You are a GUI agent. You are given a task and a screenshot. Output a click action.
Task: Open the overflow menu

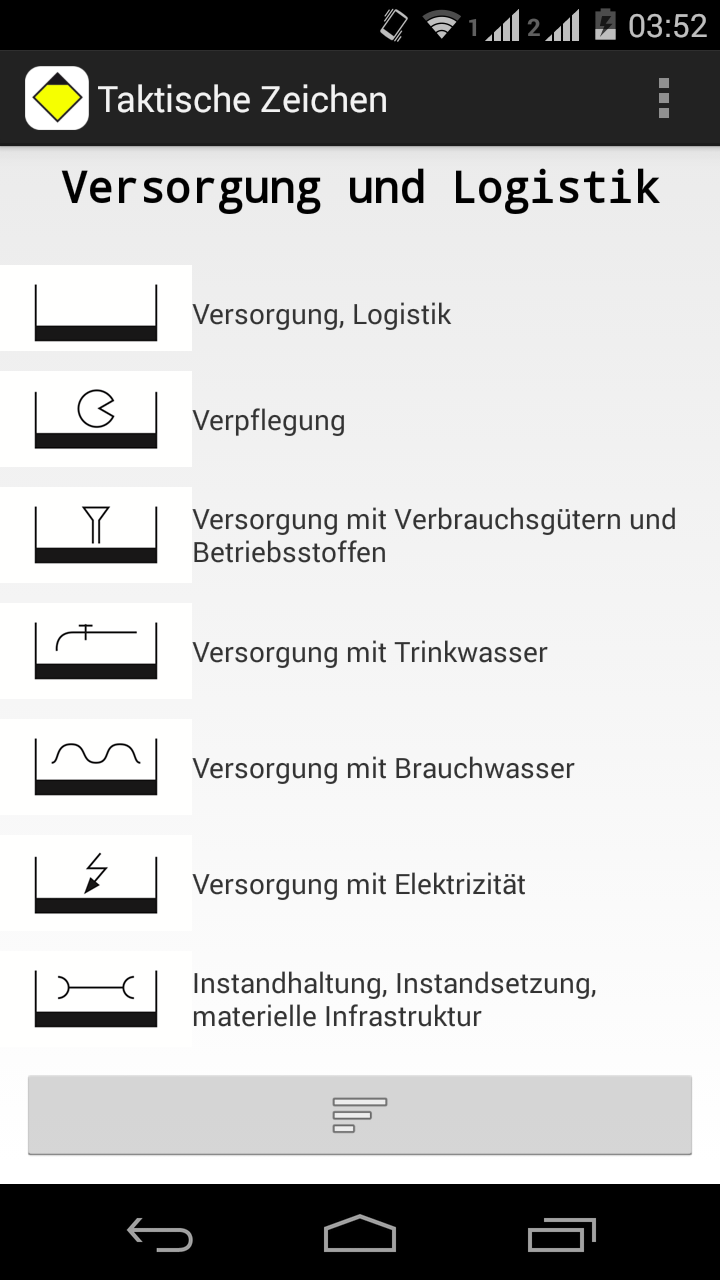(663, 99)
